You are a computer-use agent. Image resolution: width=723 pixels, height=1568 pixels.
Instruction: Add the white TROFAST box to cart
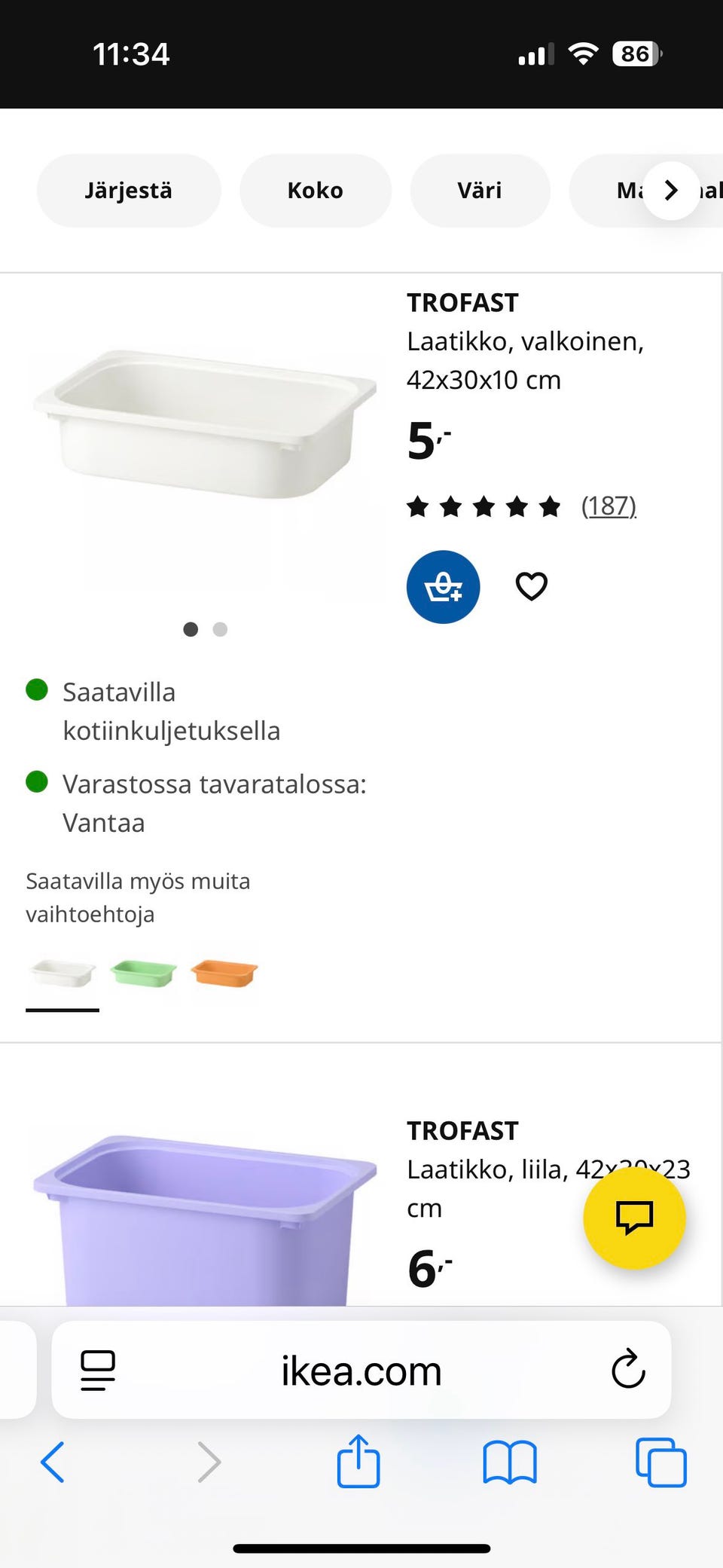(x=443, y=587)
